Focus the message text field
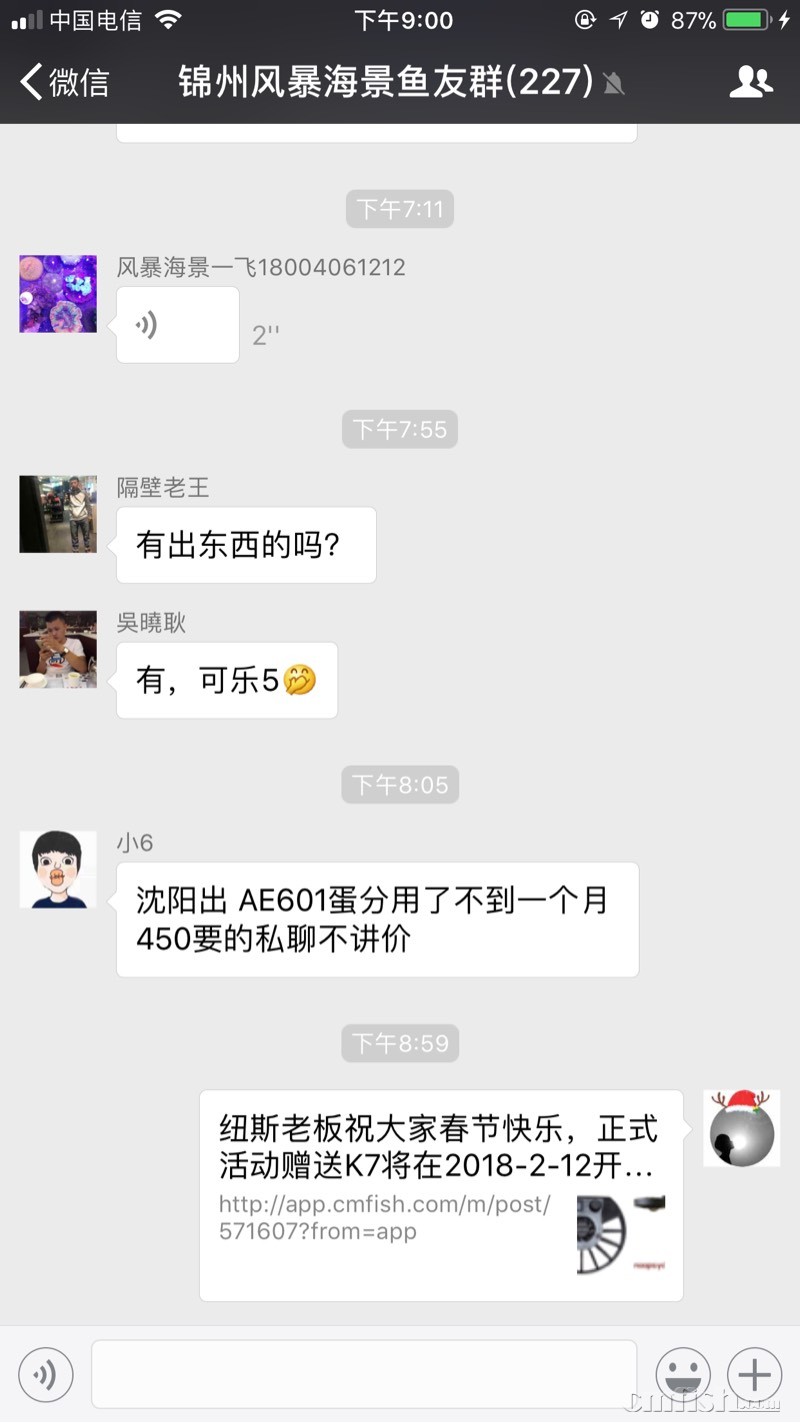This screenshot has width=800, height=1423. coord(364,1375)
